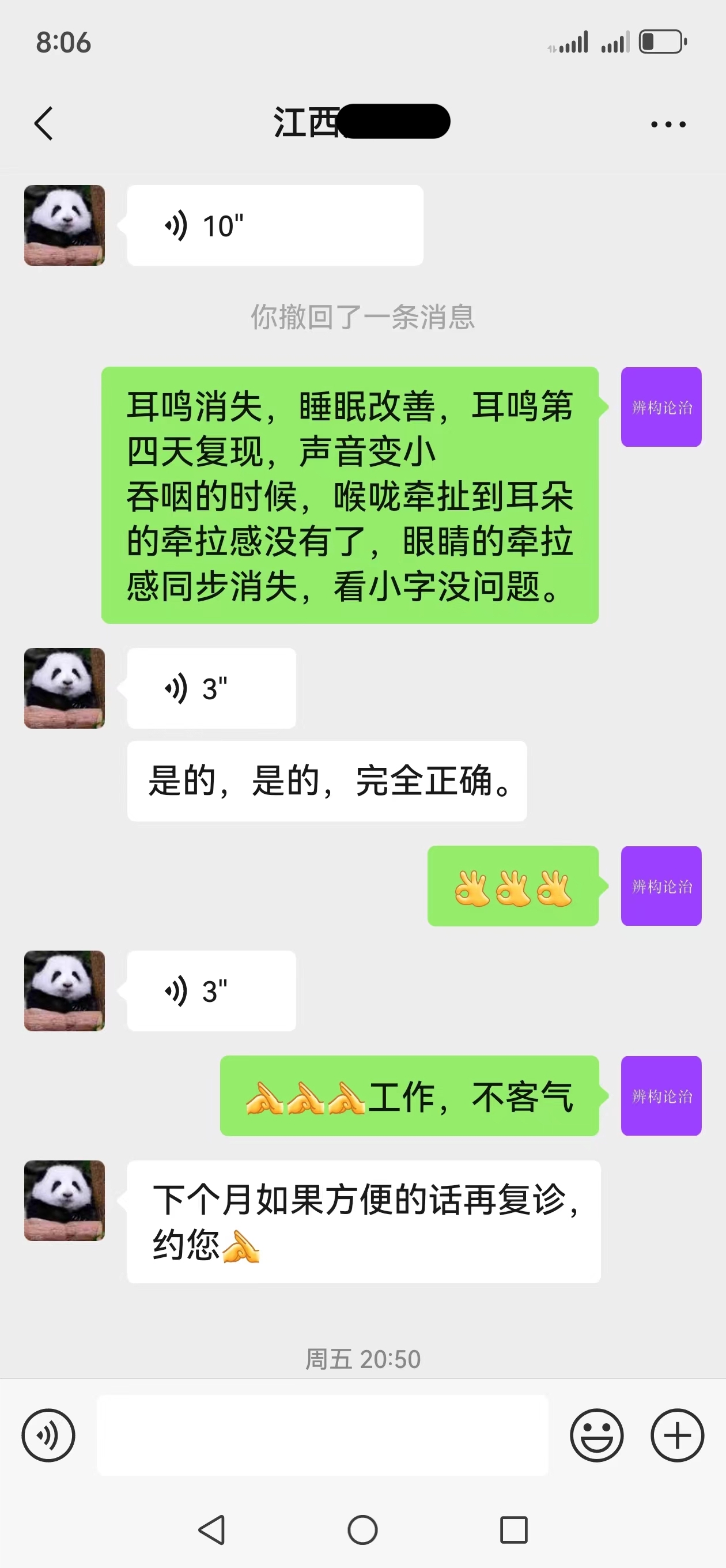726x1568 pixels.
Task: Open the chat's three-dot menu
Action: [668, 124]
